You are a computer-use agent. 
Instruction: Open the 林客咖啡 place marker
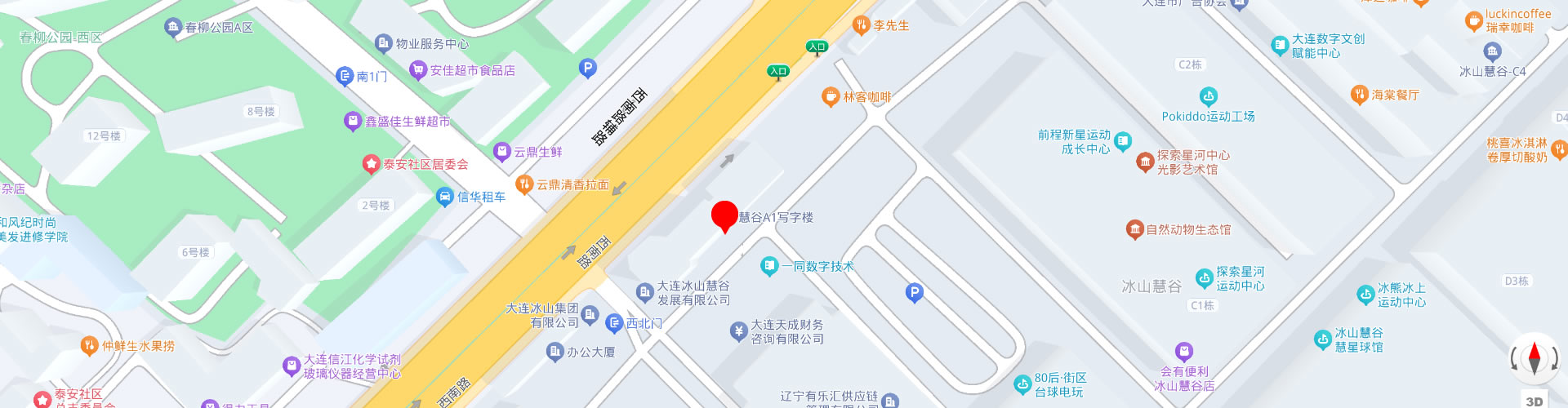pos(831,97)
